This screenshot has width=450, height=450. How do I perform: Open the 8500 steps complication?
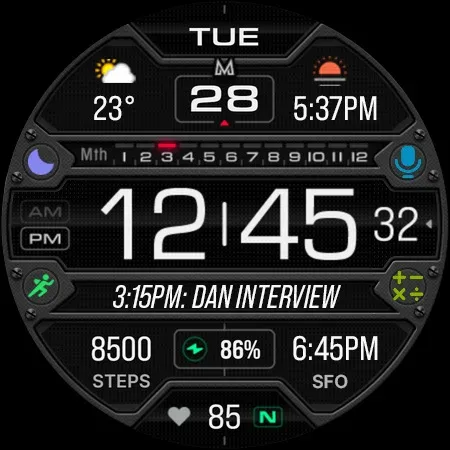[121, 361]
